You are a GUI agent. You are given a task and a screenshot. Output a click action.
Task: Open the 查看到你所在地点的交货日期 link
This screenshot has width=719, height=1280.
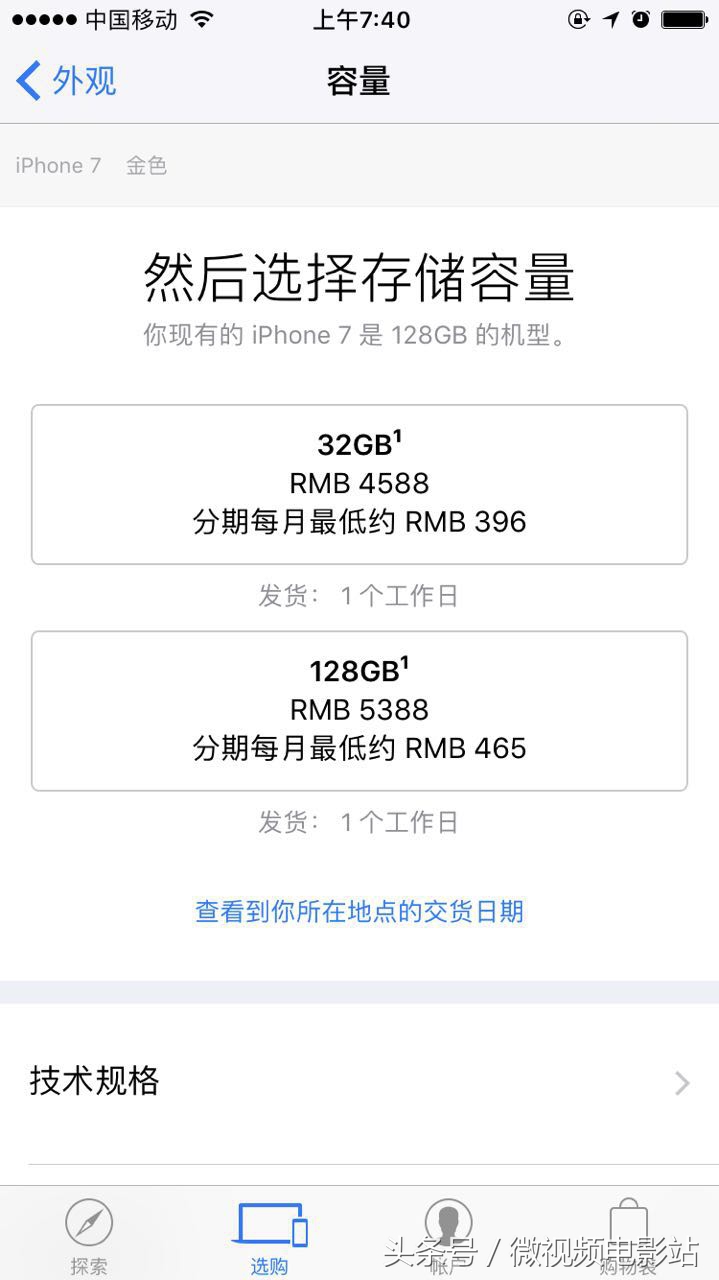(x=359, y=911)
